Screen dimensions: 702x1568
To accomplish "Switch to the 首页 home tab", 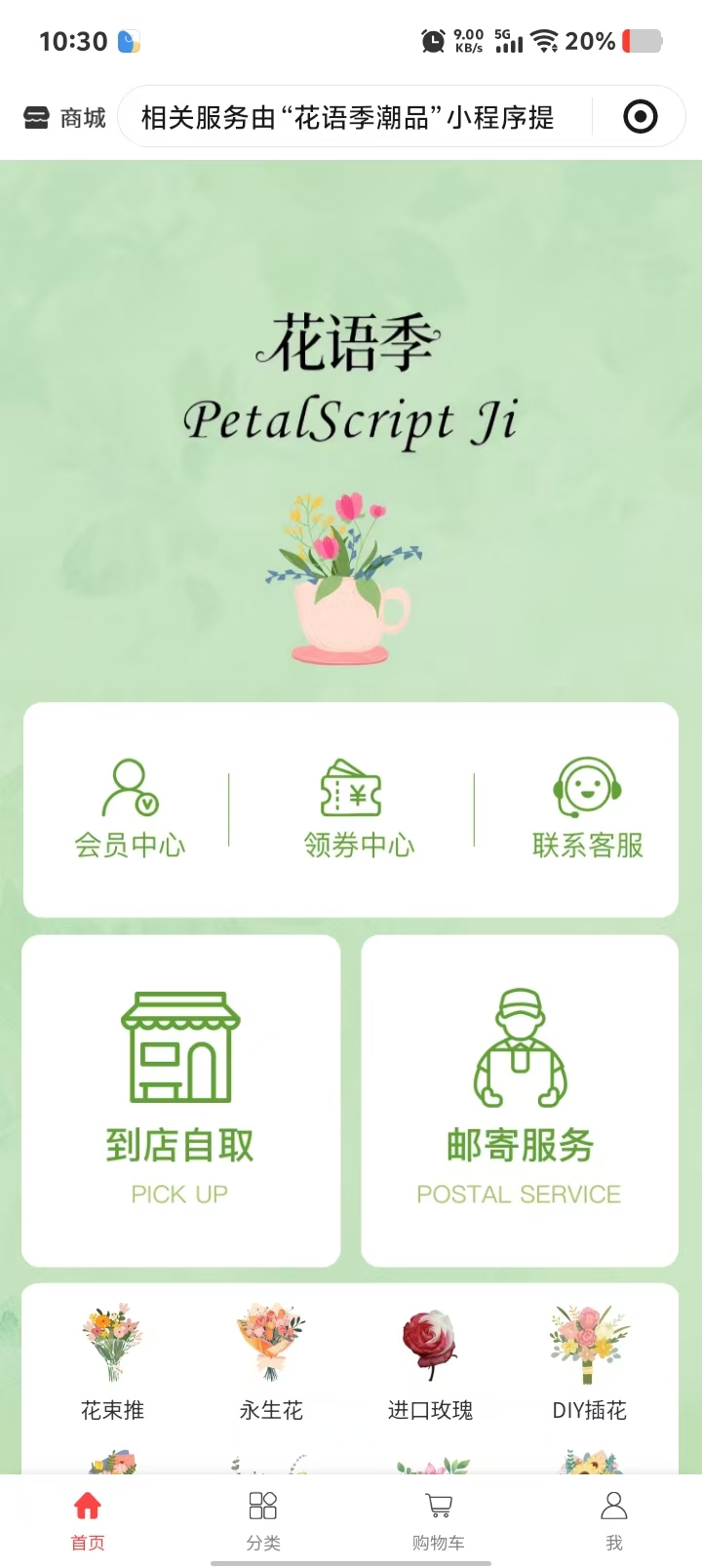I will pyautogui.click(x=88, y=1519).
